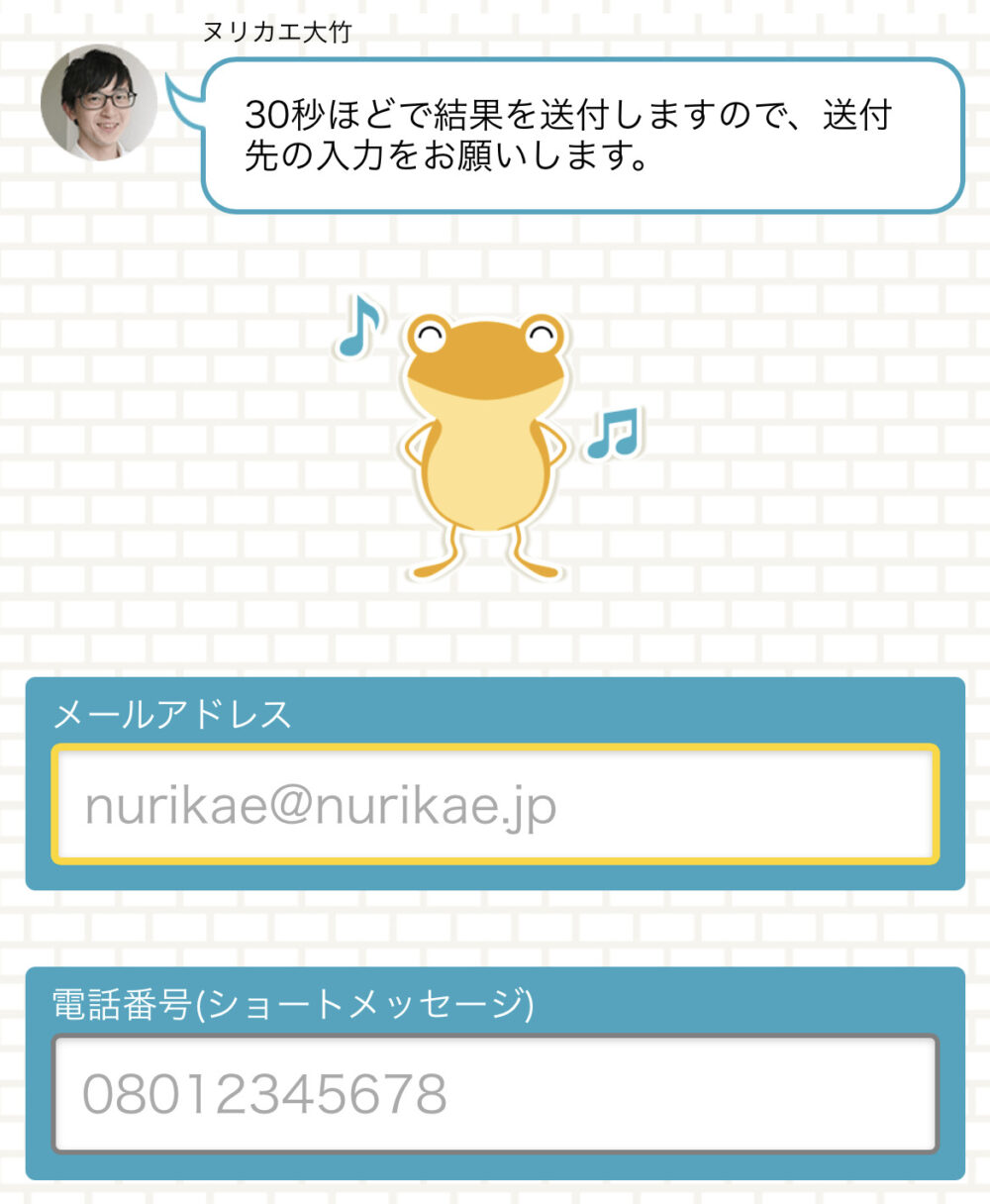Tap the メールアドレス email input field

495,804
